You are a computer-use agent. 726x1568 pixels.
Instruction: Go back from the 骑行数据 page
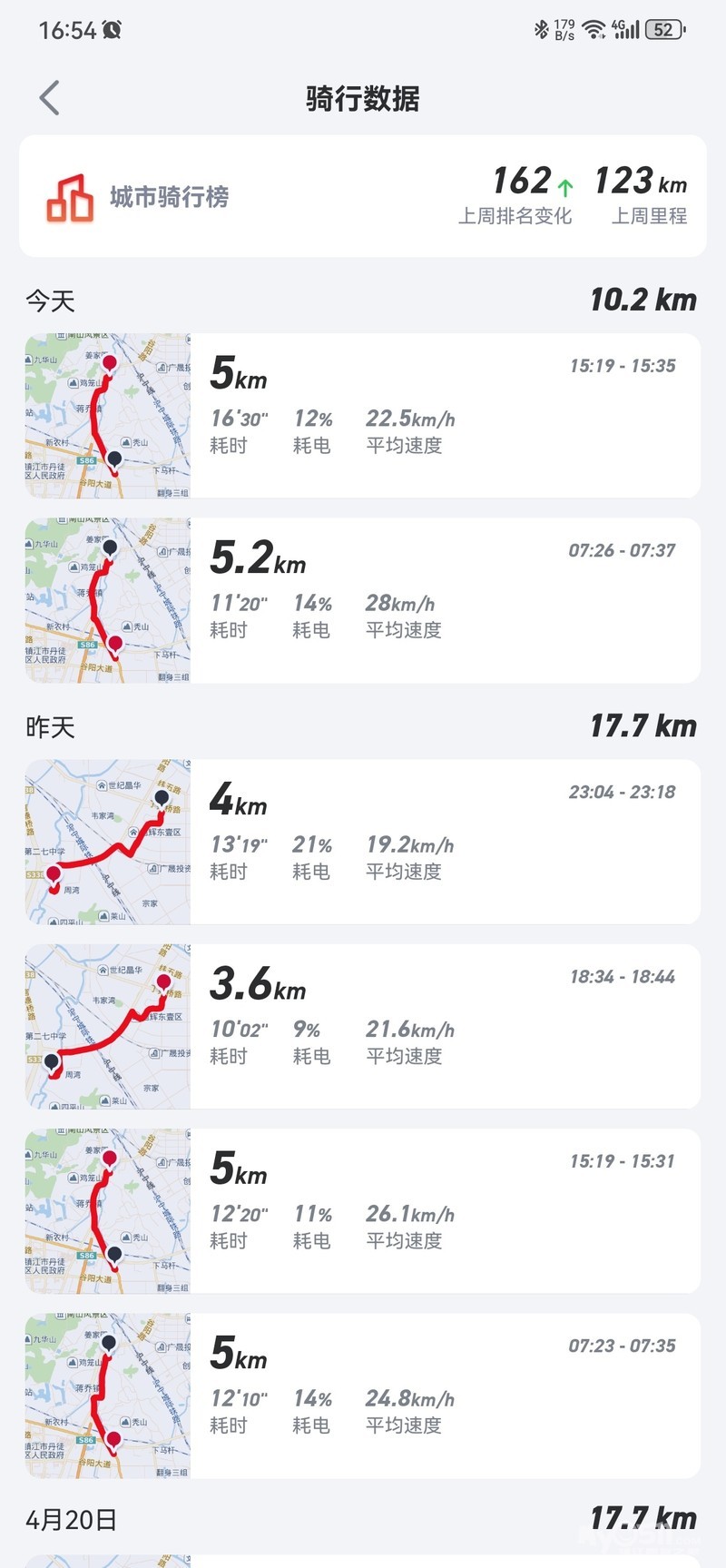click(x=50, y=98)
